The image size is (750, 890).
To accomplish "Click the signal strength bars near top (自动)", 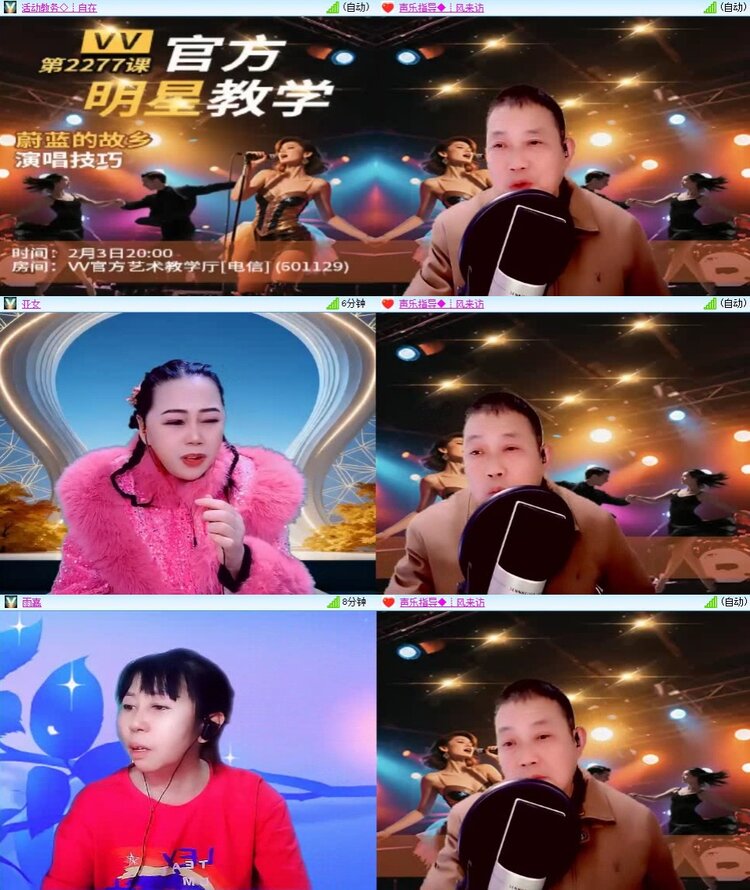I will 332,9.
